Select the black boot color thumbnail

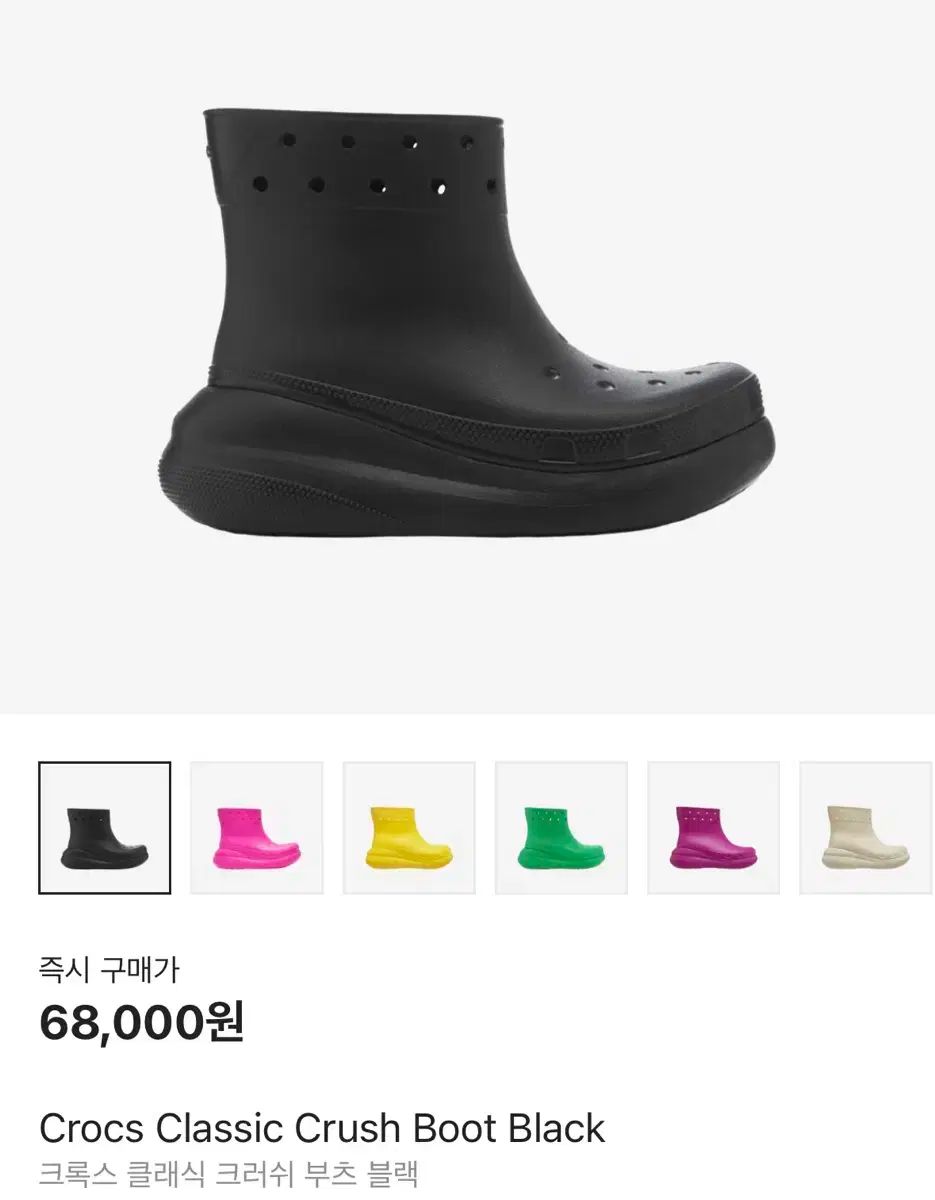click(x=105, y=828)
